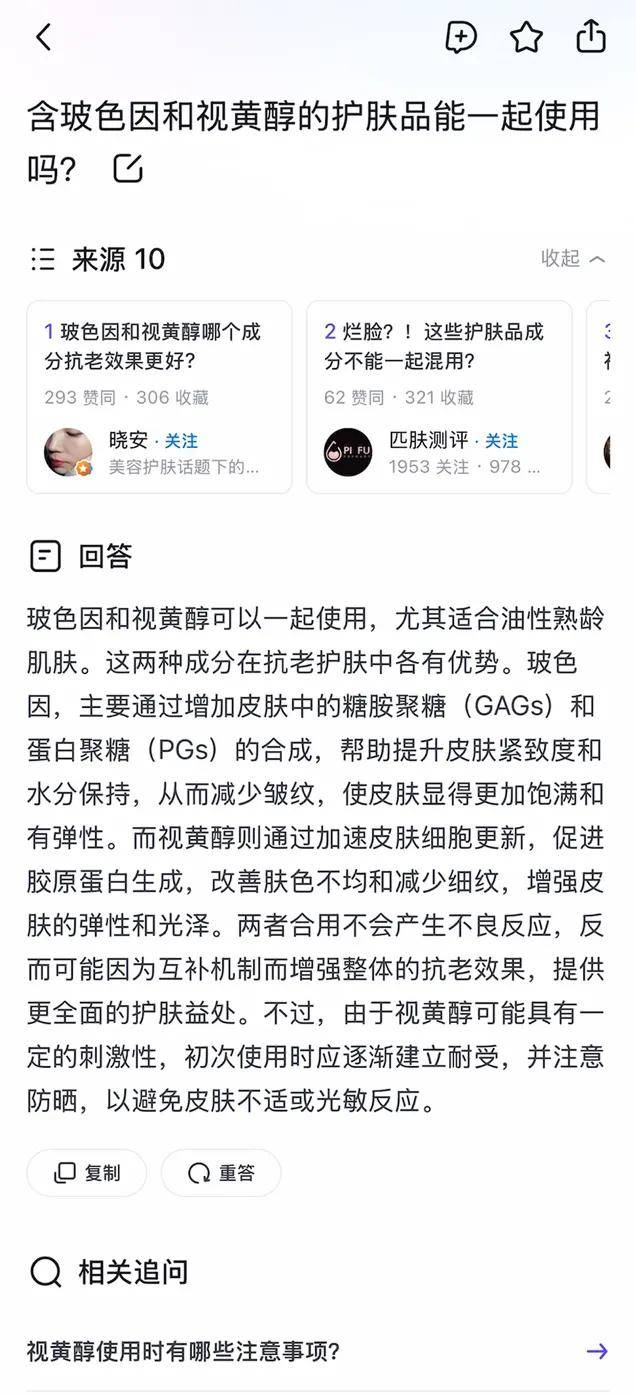The height and width of the screenshot is (1396, 636).
Task: Open source 2 about 烂脸 护肤品成分混用
Action: point(434,346)
